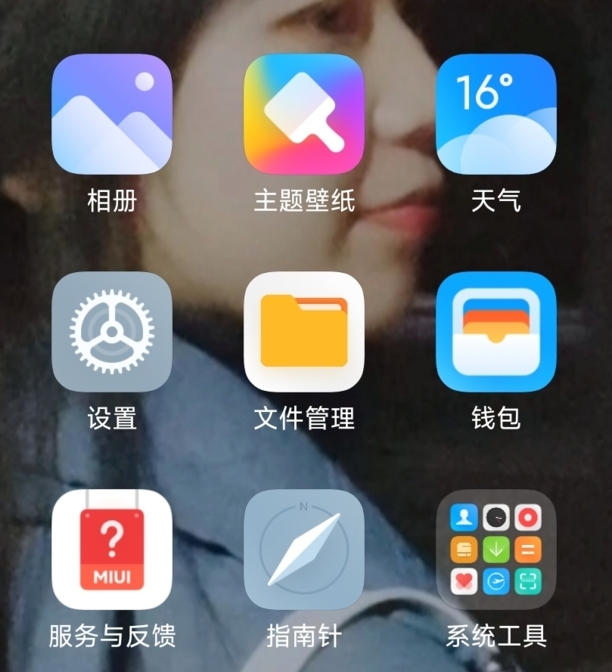Open the 系统工具 folder
This screenshot has width=612, height=672.
point(496,549)
